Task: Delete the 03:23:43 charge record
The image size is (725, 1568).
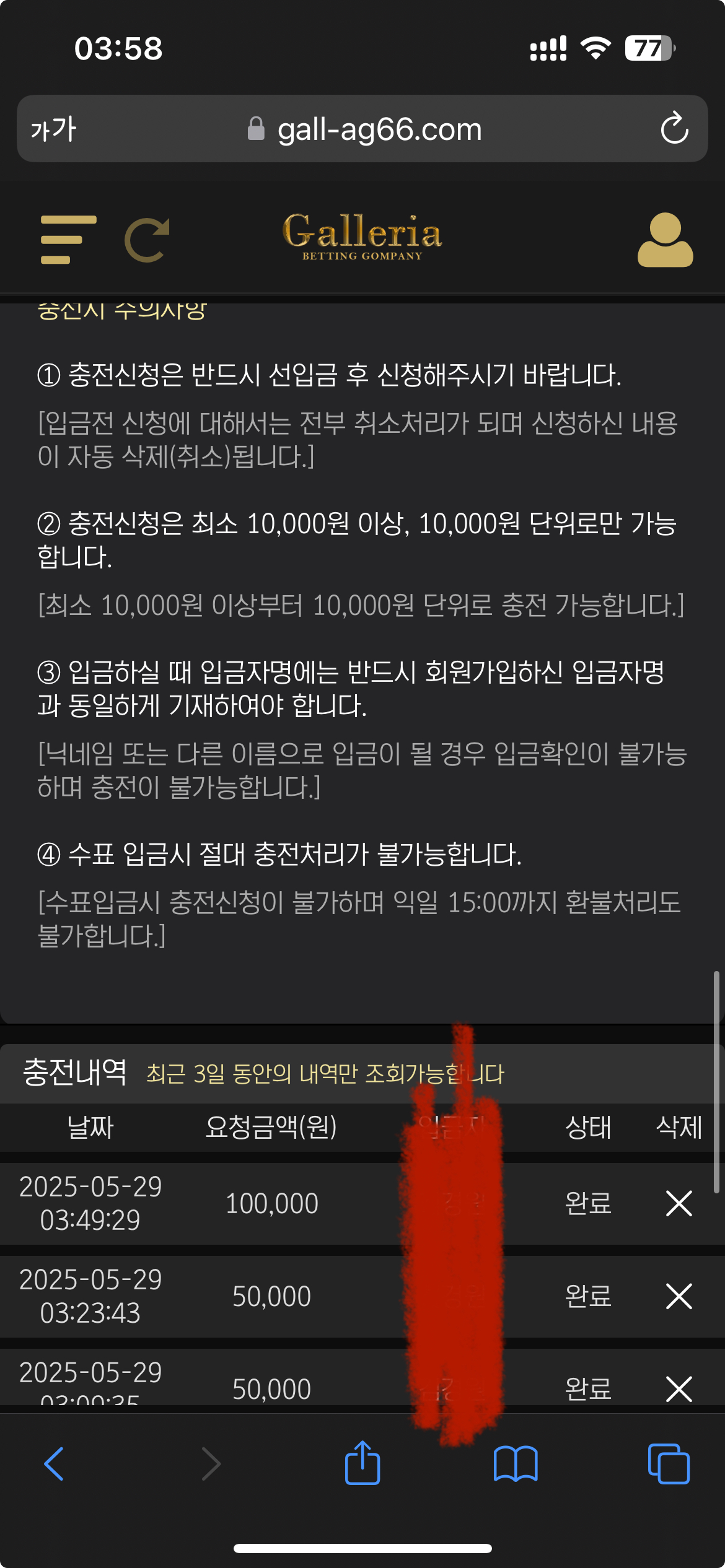Action: click(679, 1296)
